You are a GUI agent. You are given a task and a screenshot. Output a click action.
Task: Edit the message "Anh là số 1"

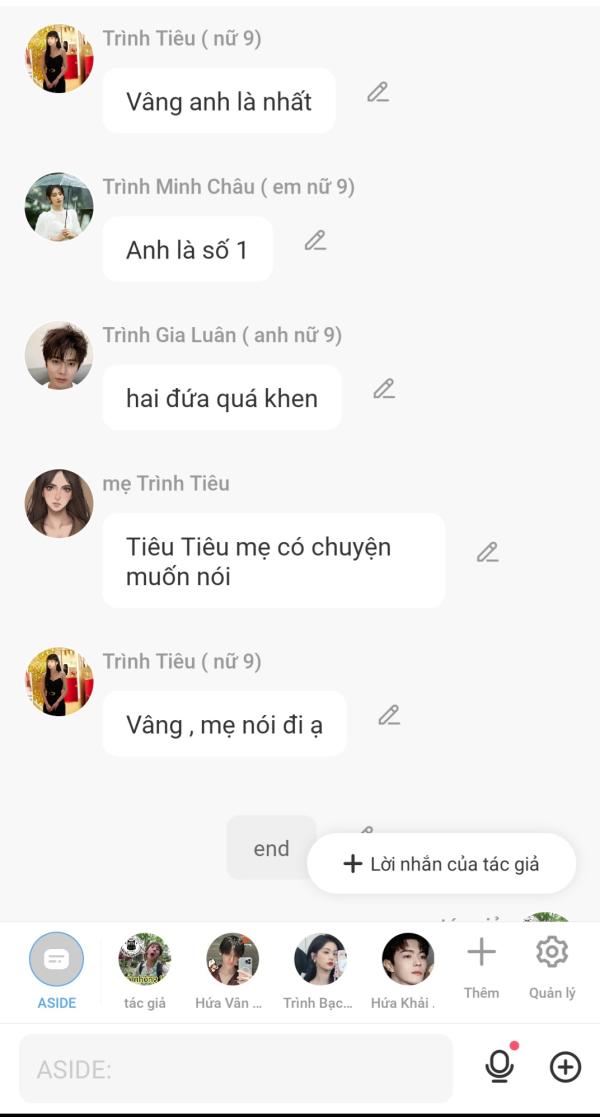point(315,241)
